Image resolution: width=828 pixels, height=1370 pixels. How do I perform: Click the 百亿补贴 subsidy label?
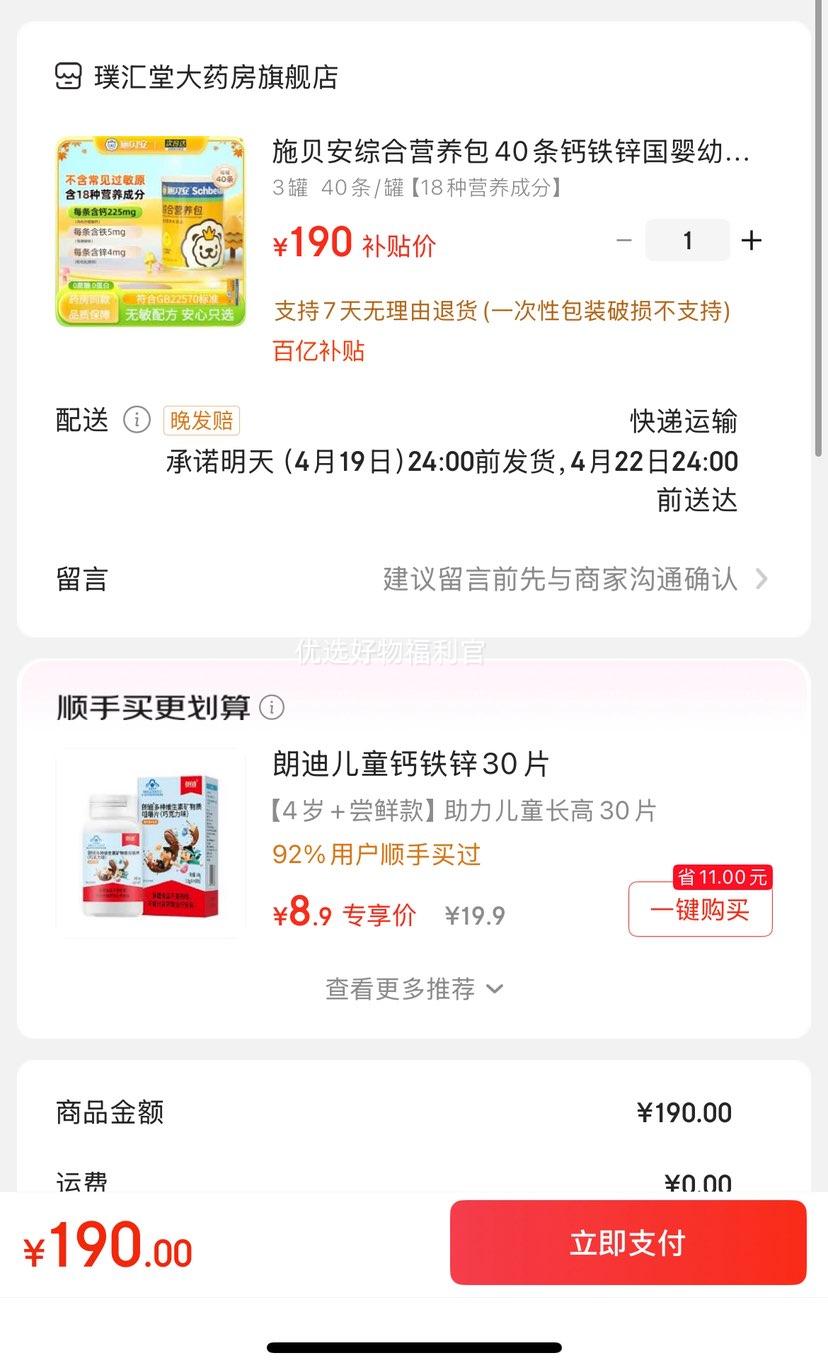tap(316, 351)
